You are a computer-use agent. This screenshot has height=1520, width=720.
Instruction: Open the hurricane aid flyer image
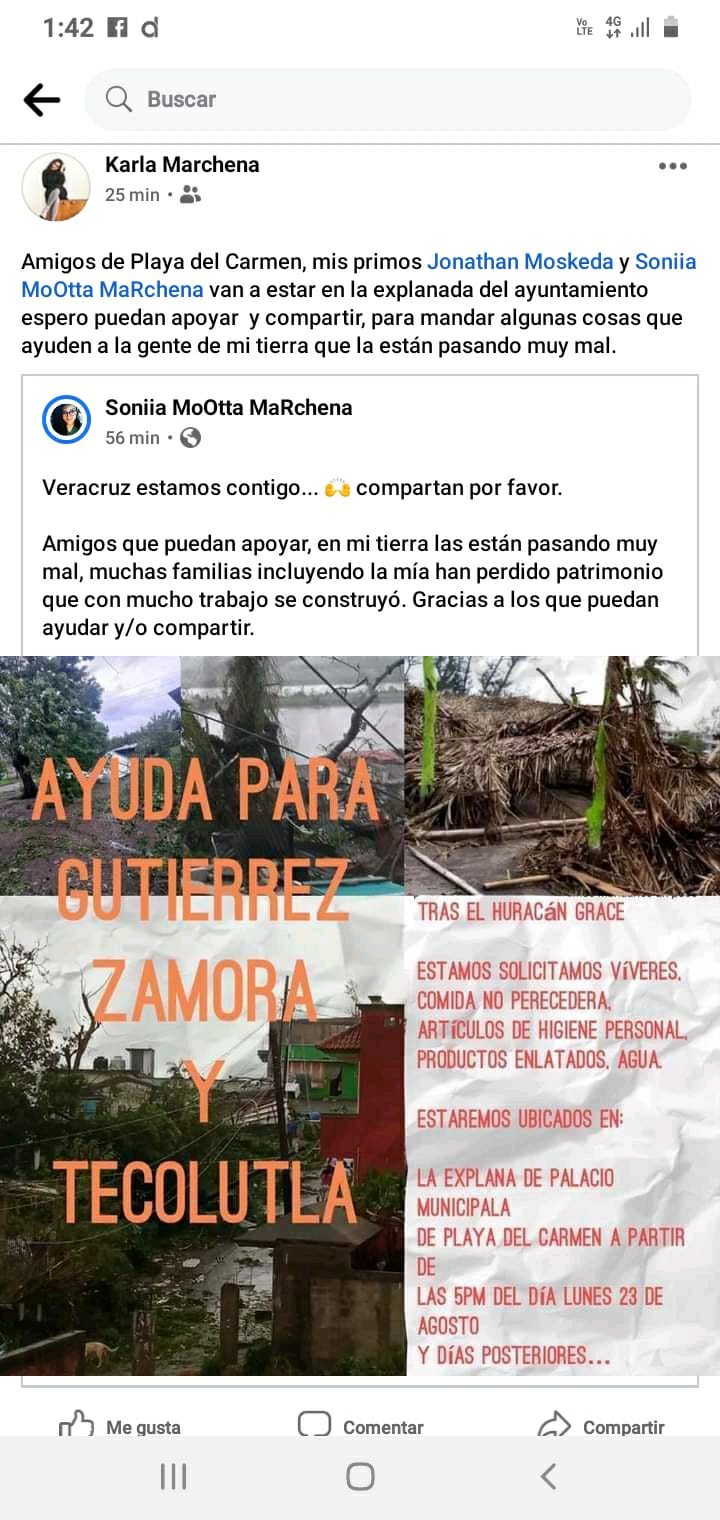click(360, 1015)
